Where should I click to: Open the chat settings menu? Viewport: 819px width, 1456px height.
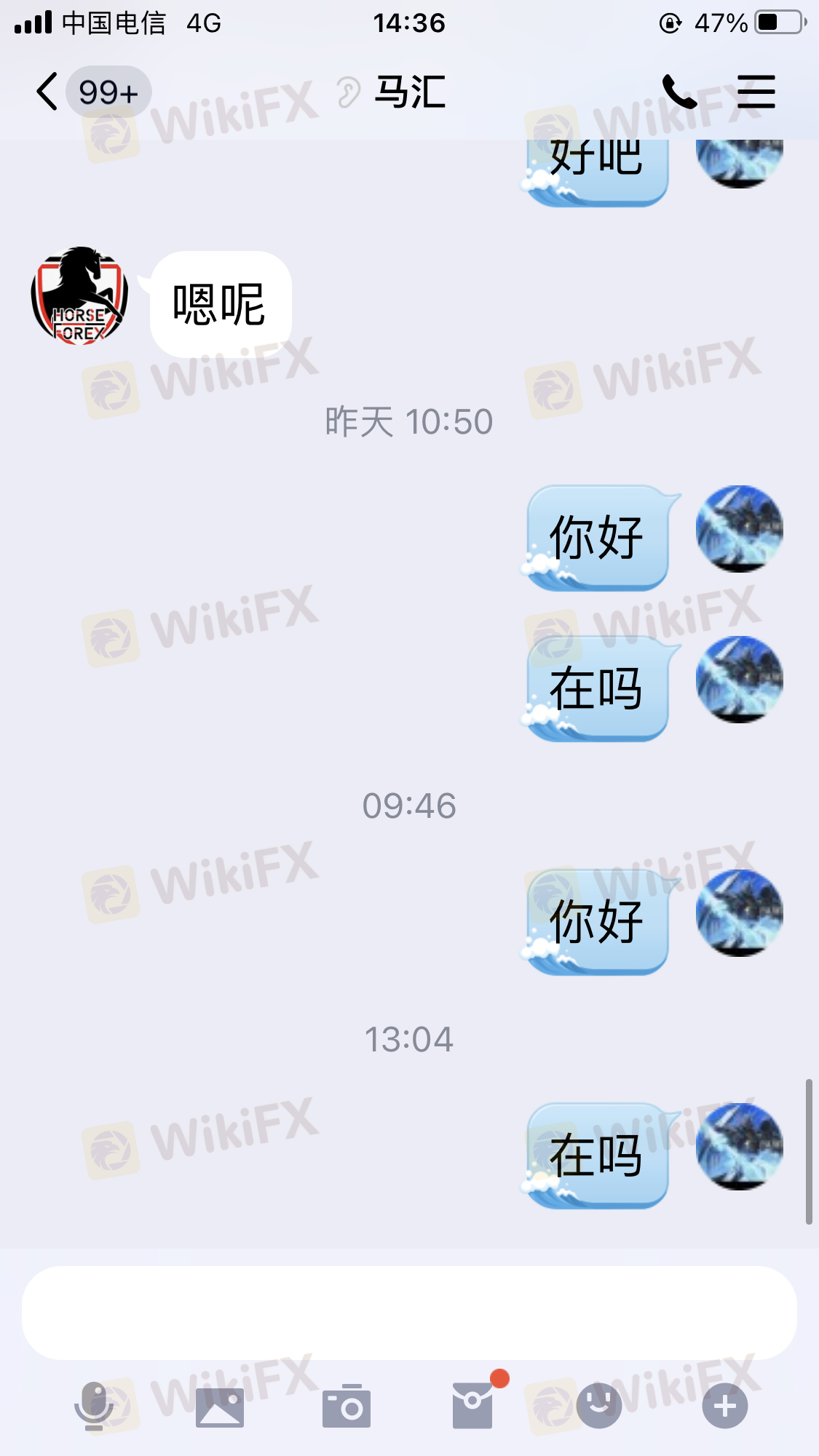756,92
